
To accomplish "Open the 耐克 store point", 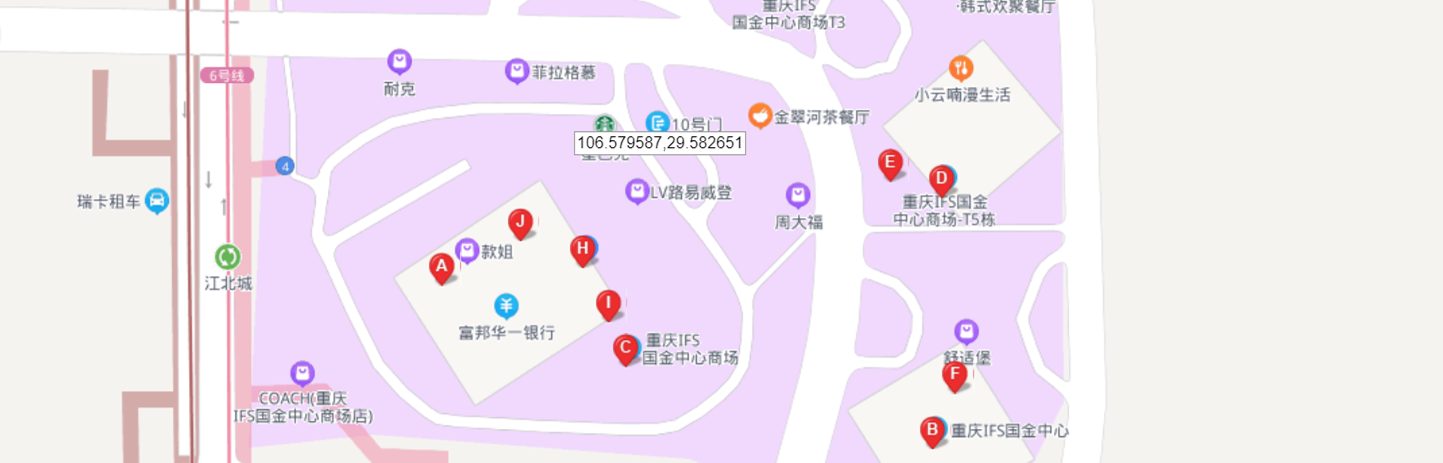I will click(x=400, y=62).
